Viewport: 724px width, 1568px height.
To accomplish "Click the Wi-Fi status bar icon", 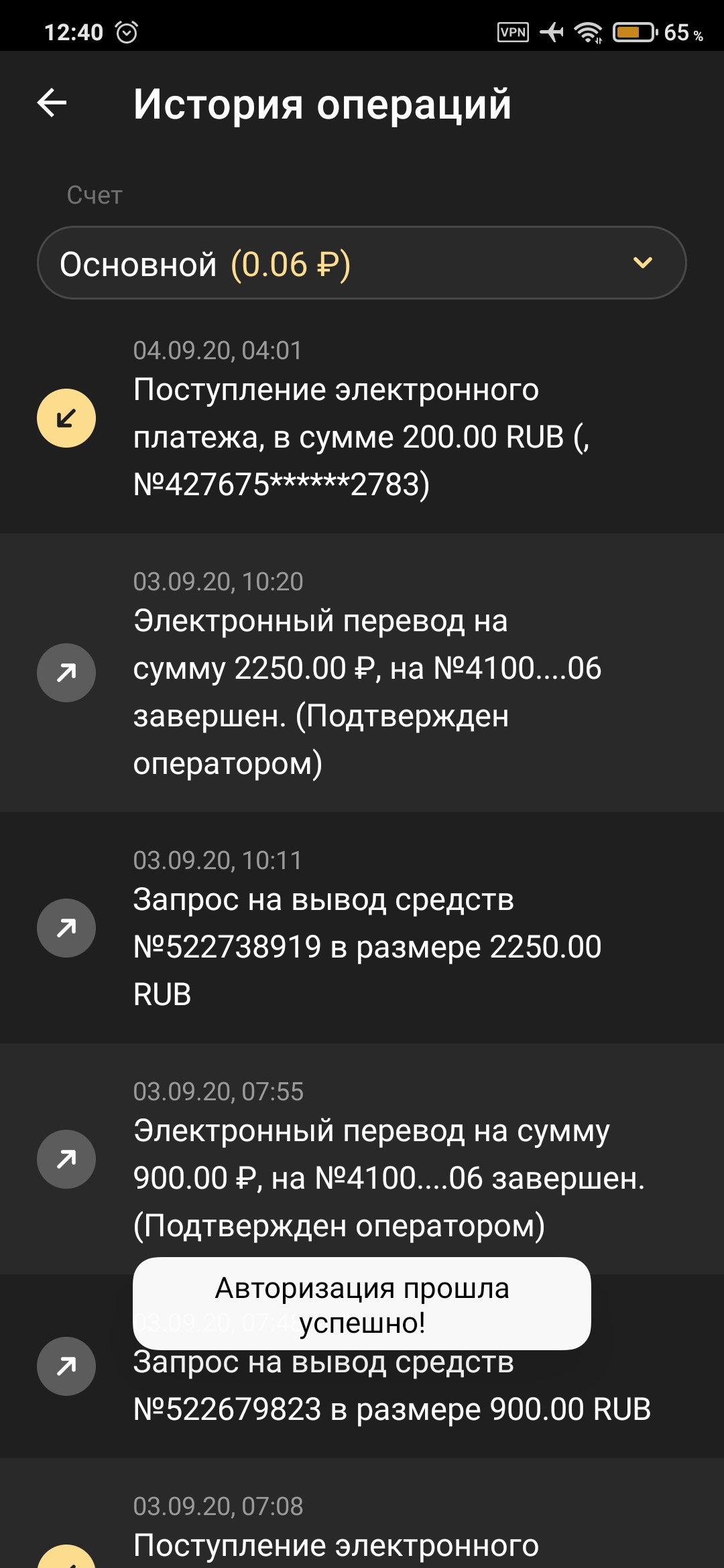I will click(x=589, y=30).
